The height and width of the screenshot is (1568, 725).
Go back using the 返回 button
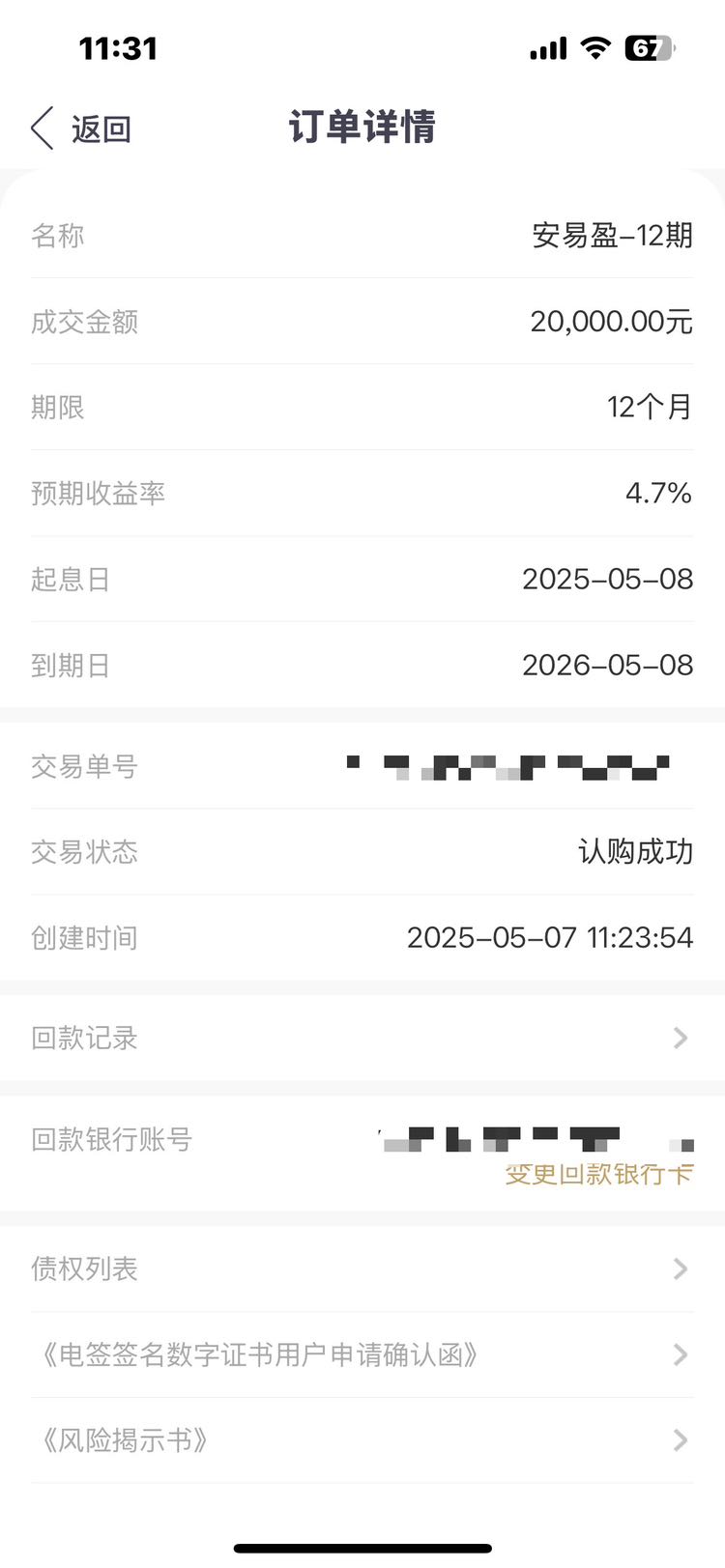(81, 128)
